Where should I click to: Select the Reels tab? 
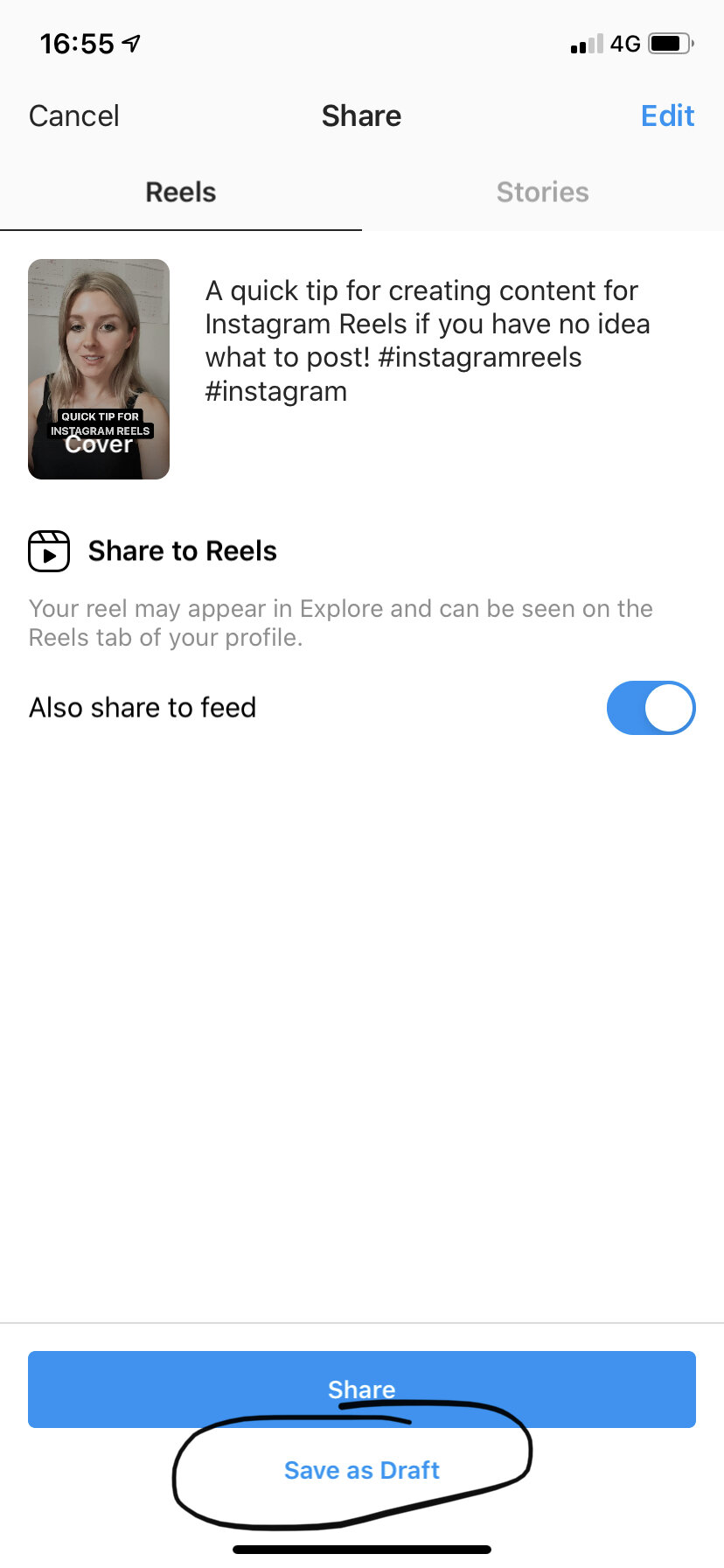181,192
